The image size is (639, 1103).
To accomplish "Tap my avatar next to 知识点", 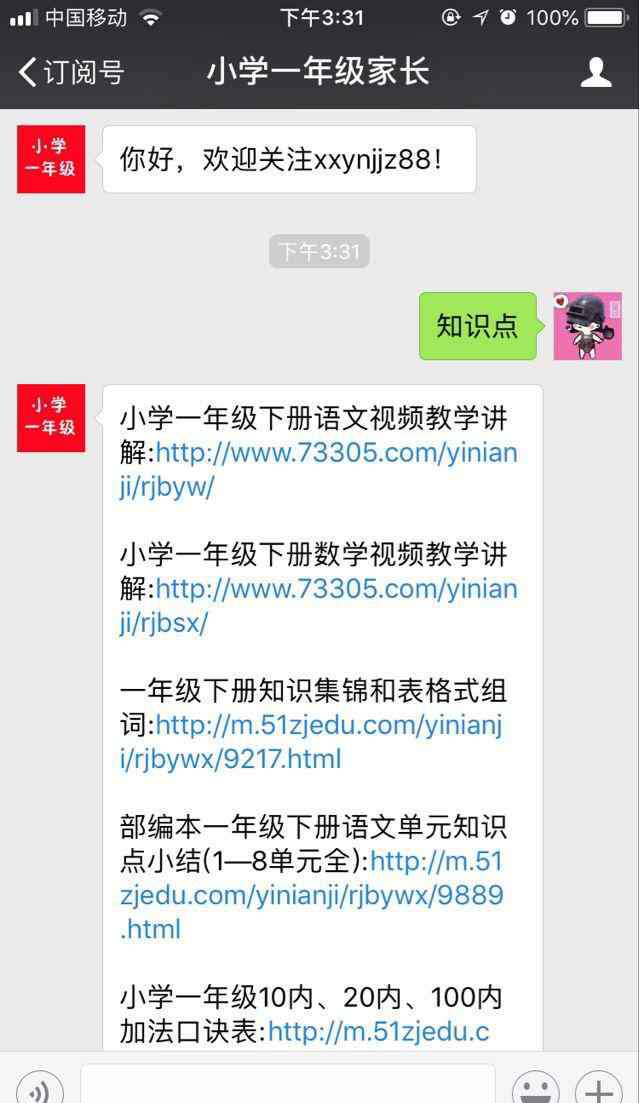I will (587, 326).
